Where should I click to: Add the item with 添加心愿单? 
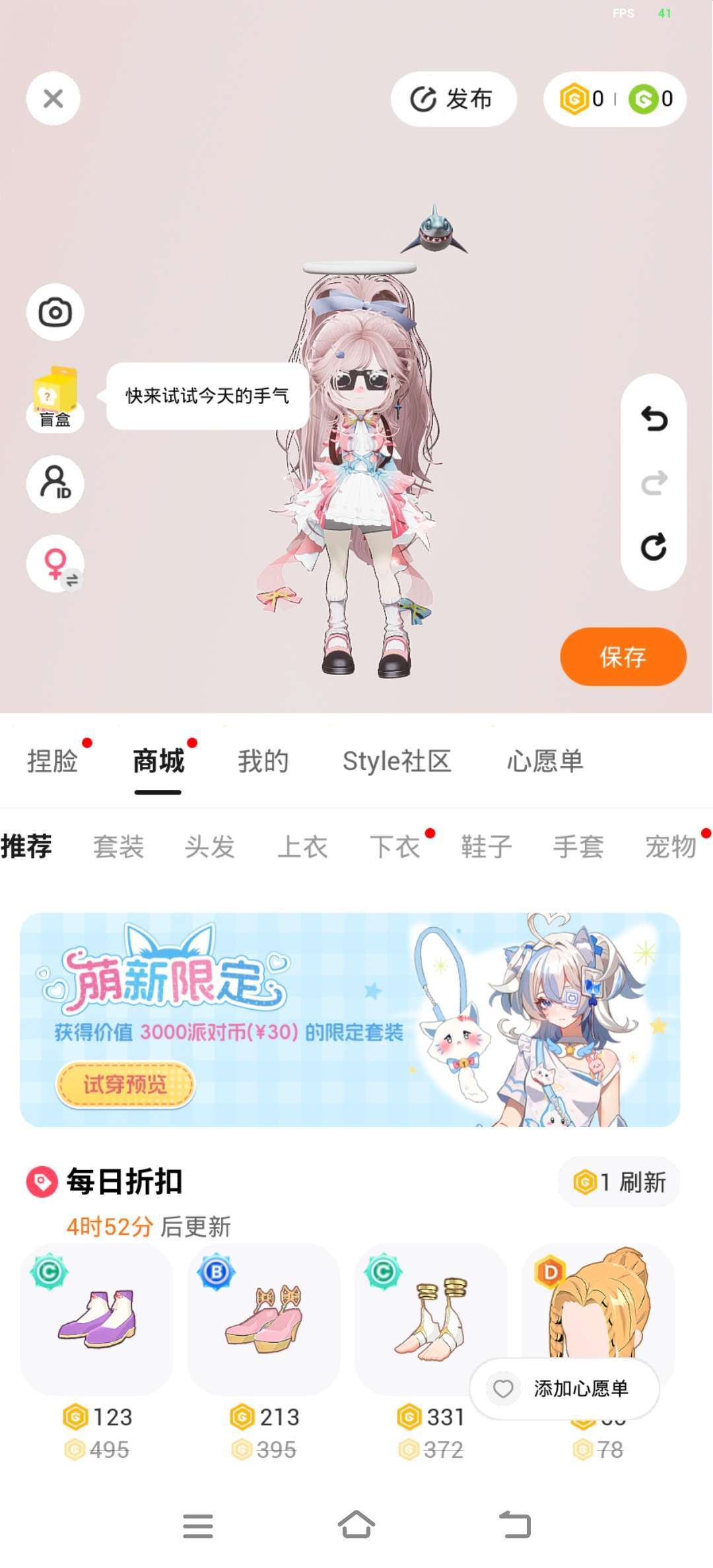tap(565, 1388)
